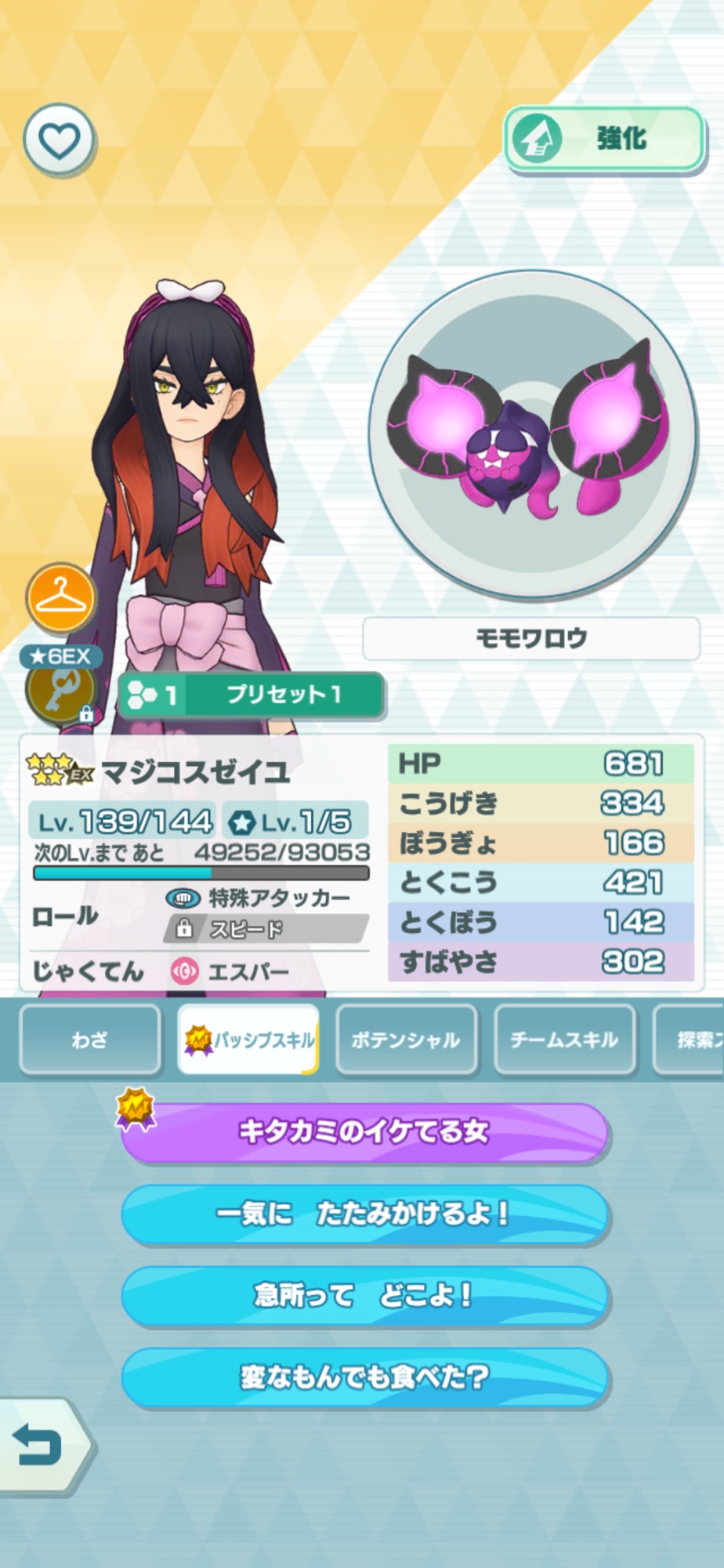724x1568 pixels.
Task: Open the チームスキル tab
Action: tap(564, 1040)
